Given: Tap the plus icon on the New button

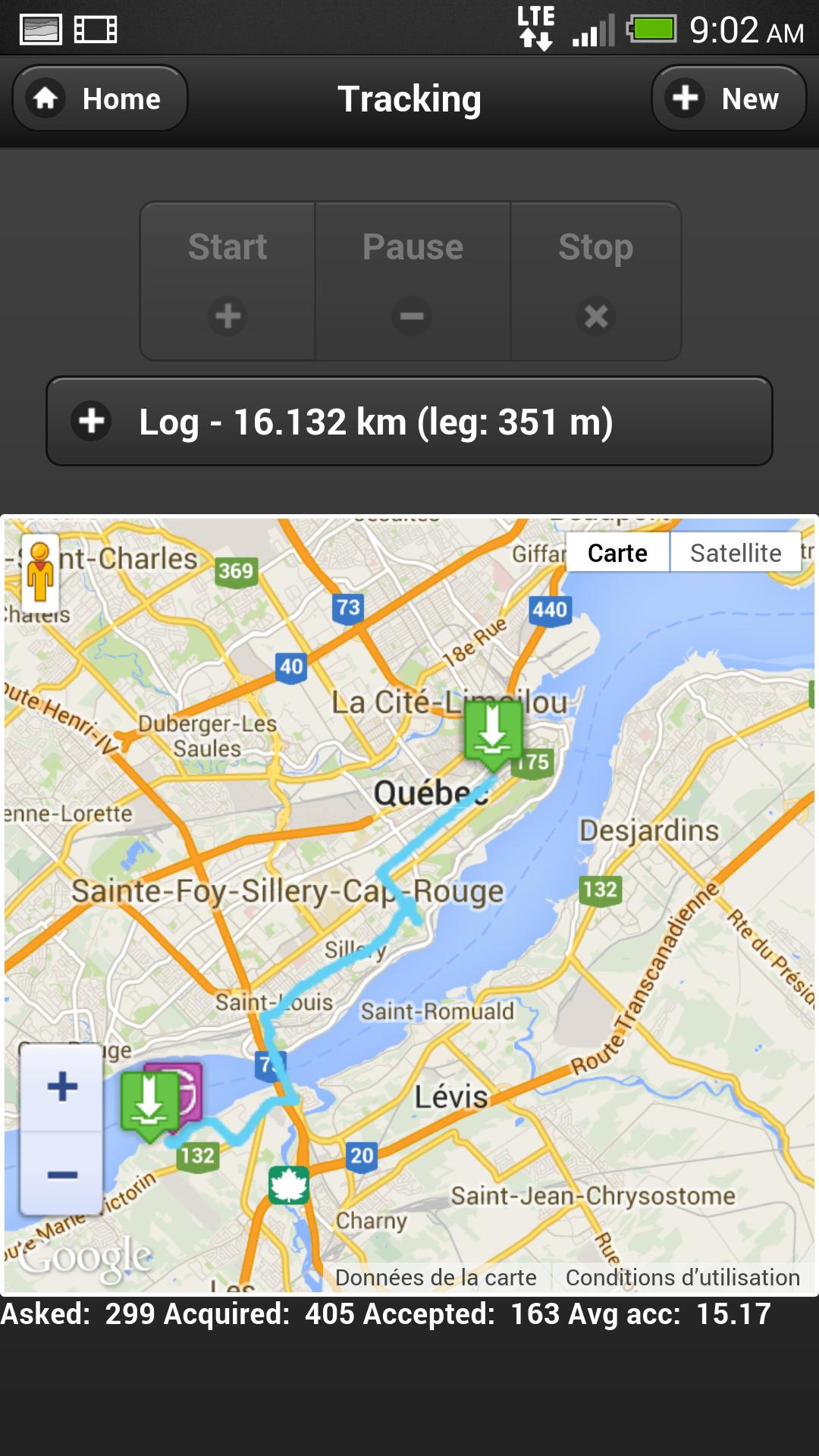Looking at the screenshot, I should coord(686,97).
